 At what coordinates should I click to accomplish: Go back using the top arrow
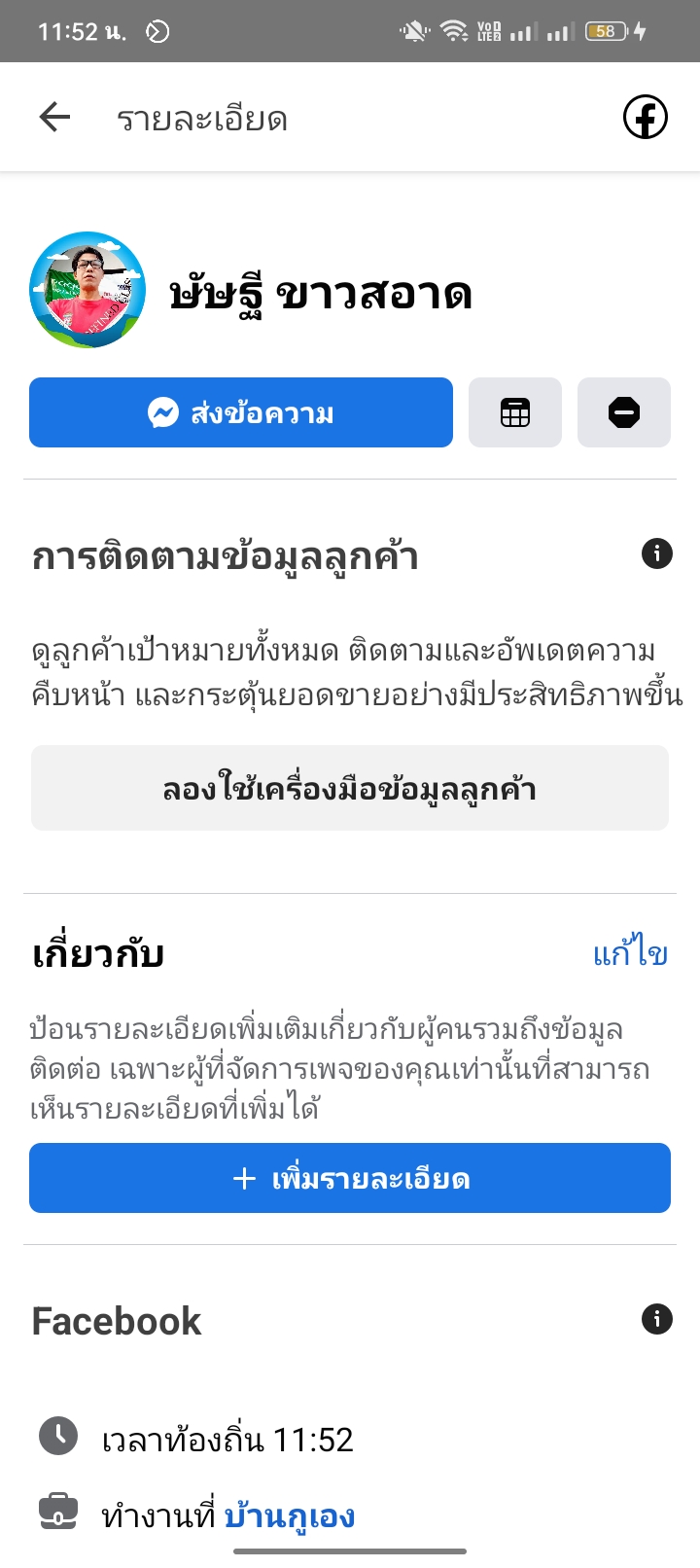[54, 119]
